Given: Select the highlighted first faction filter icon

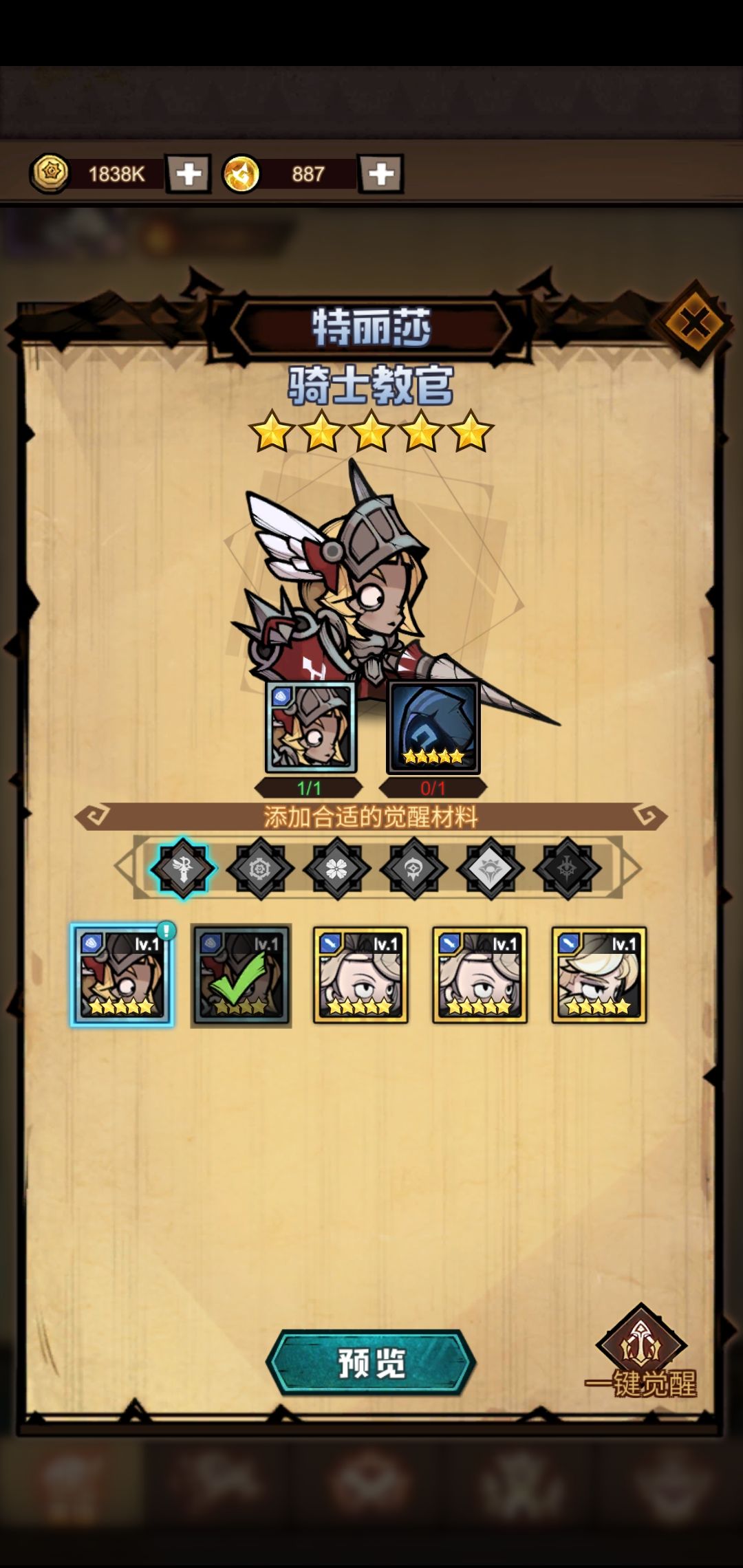Looking at the screenshot, I should click(183, 869).
